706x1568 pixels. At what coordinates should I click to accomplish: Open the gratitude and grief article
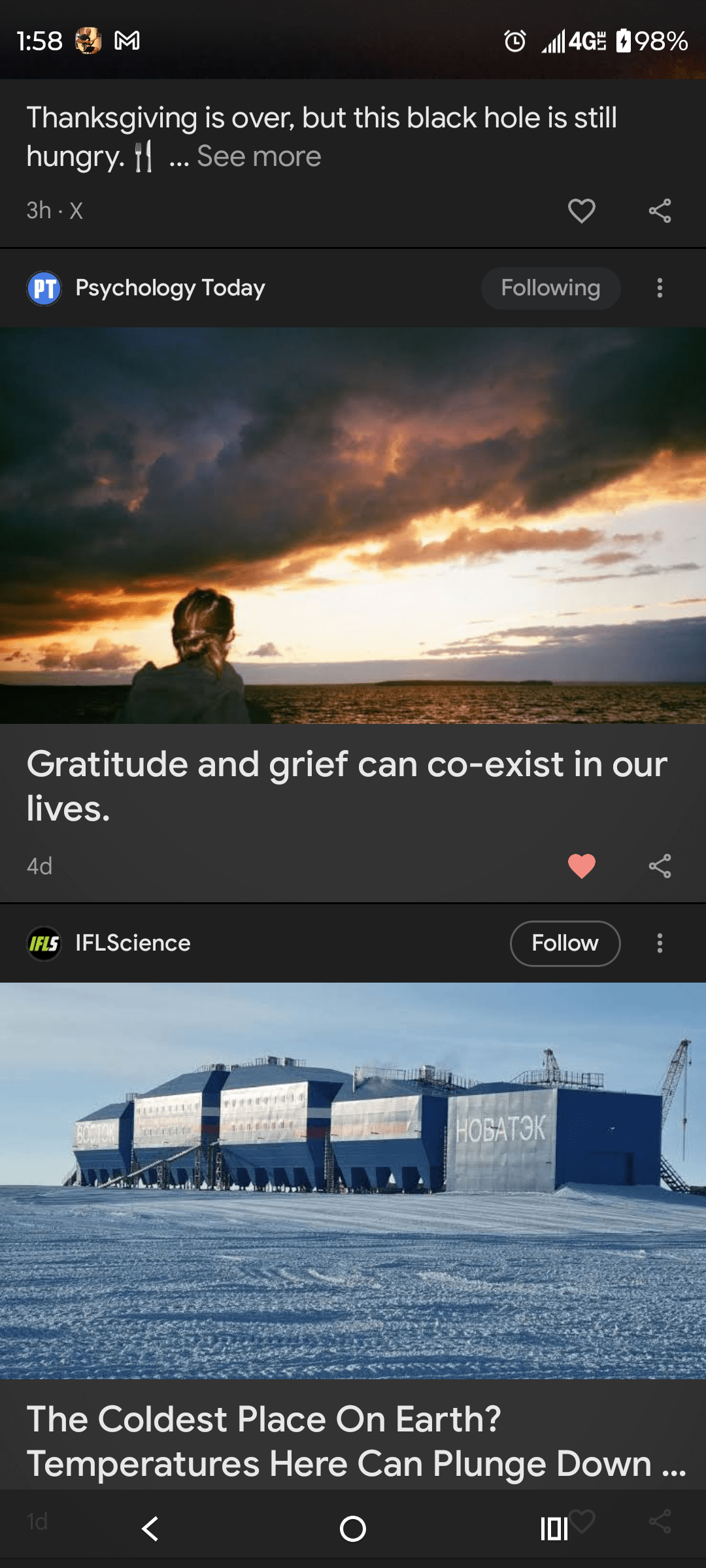(346, 785)
